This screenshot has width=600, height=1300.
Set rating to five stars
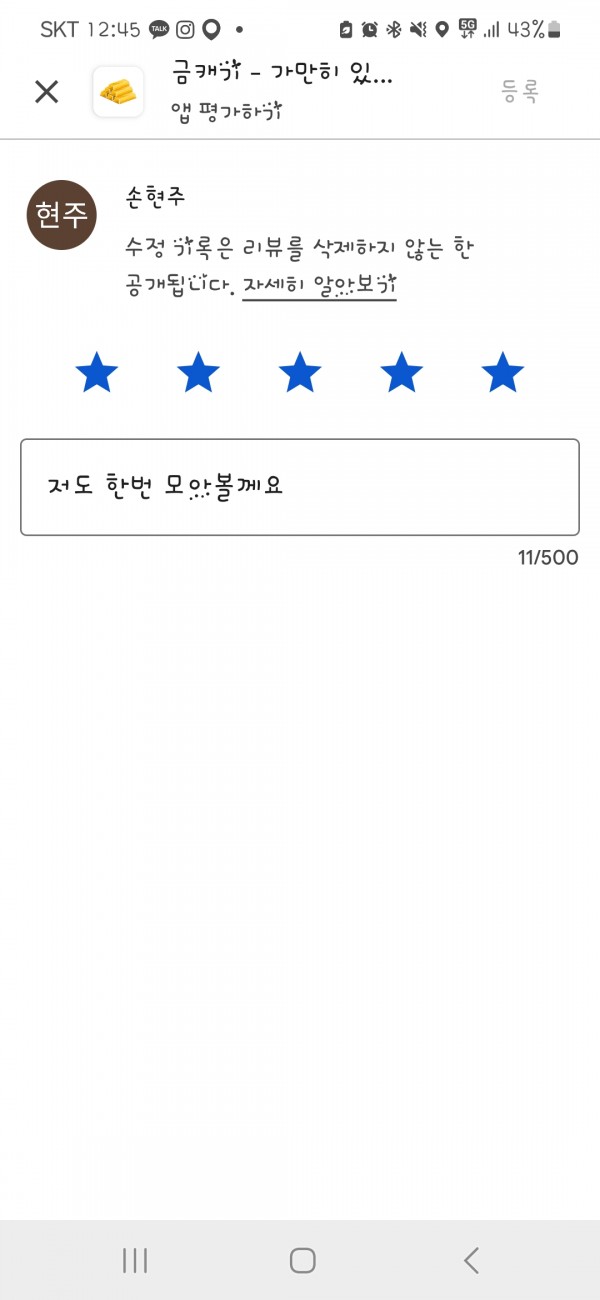[x=502, y=373]
